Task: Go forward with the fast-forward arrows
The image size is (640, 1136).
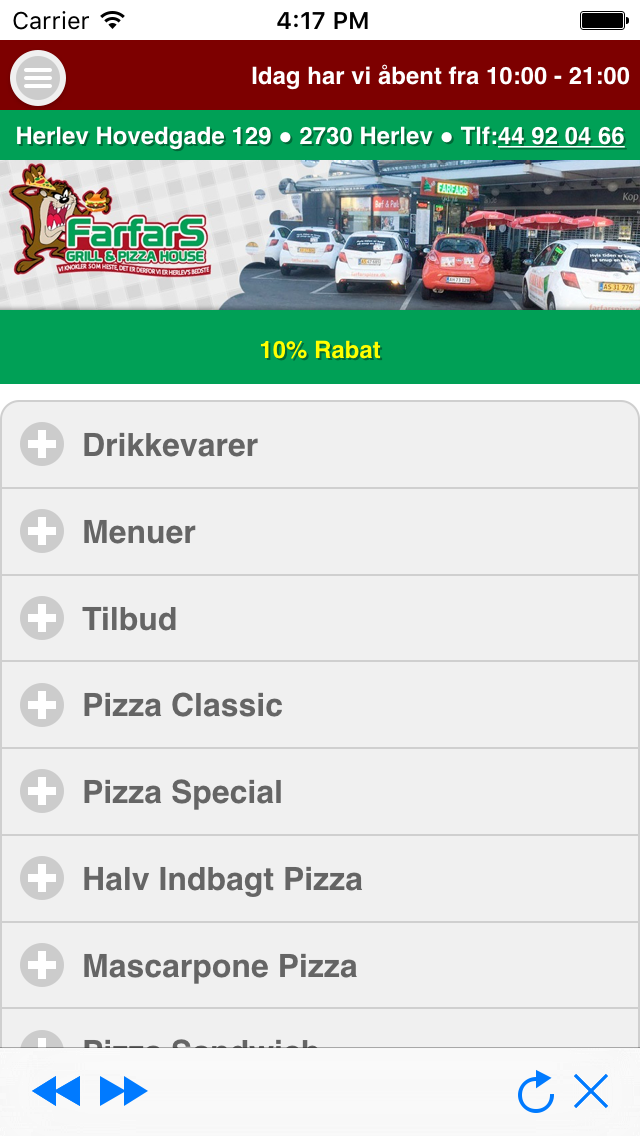Action: 124,1091
